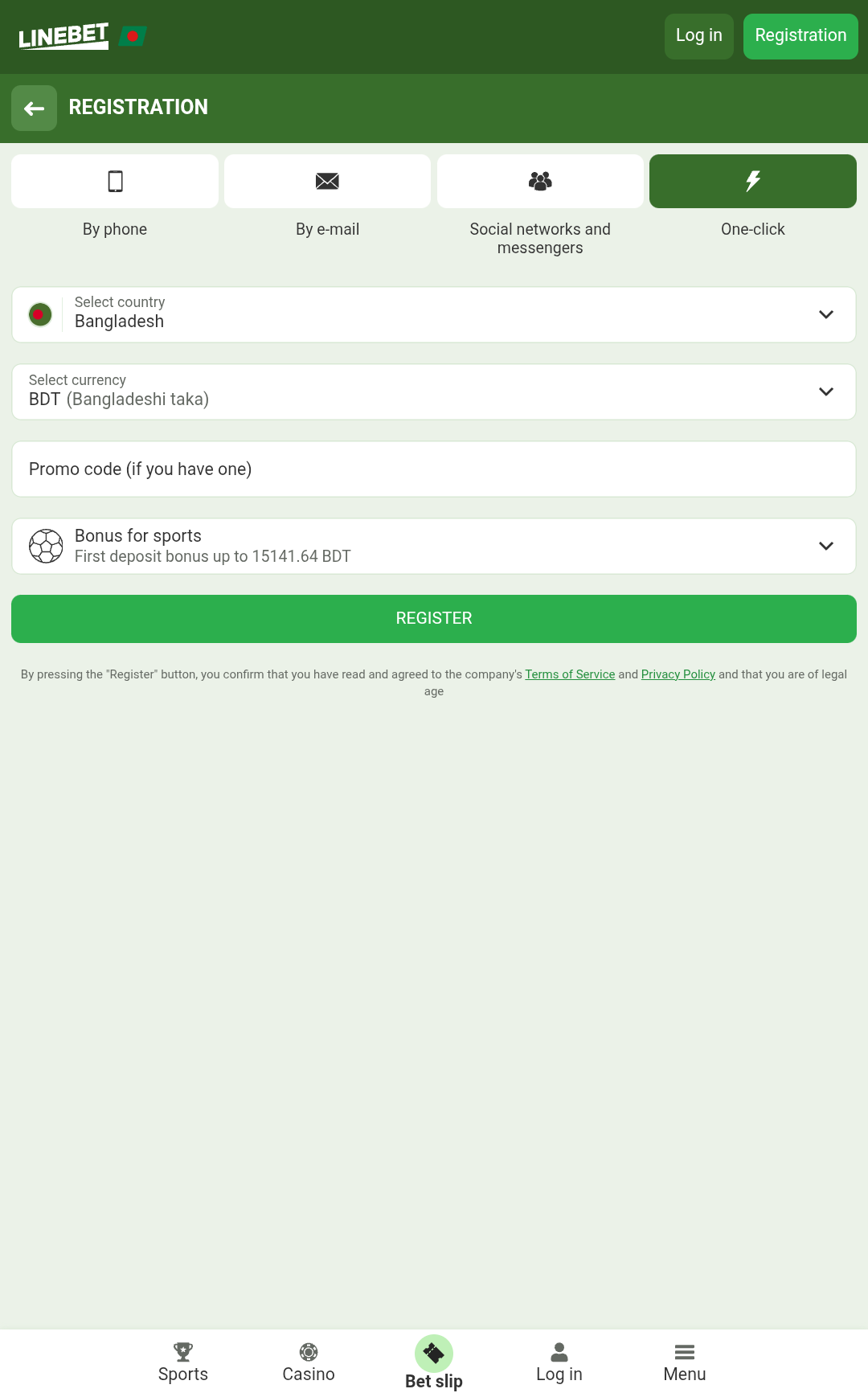Open the Privacy Policy link

678,674
